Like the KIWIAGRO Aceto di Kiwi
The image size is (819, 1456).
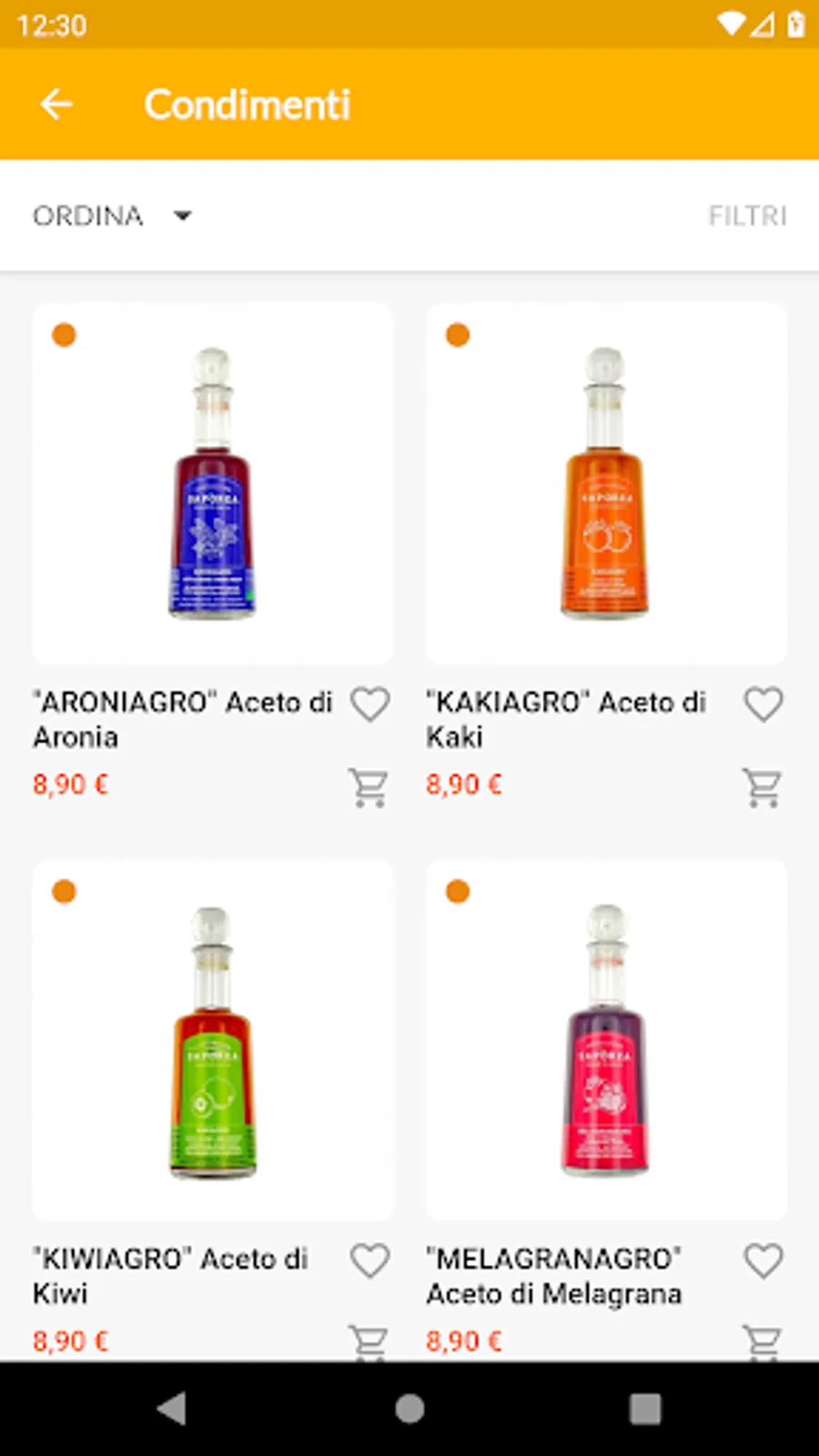[x=369, y=1260]
